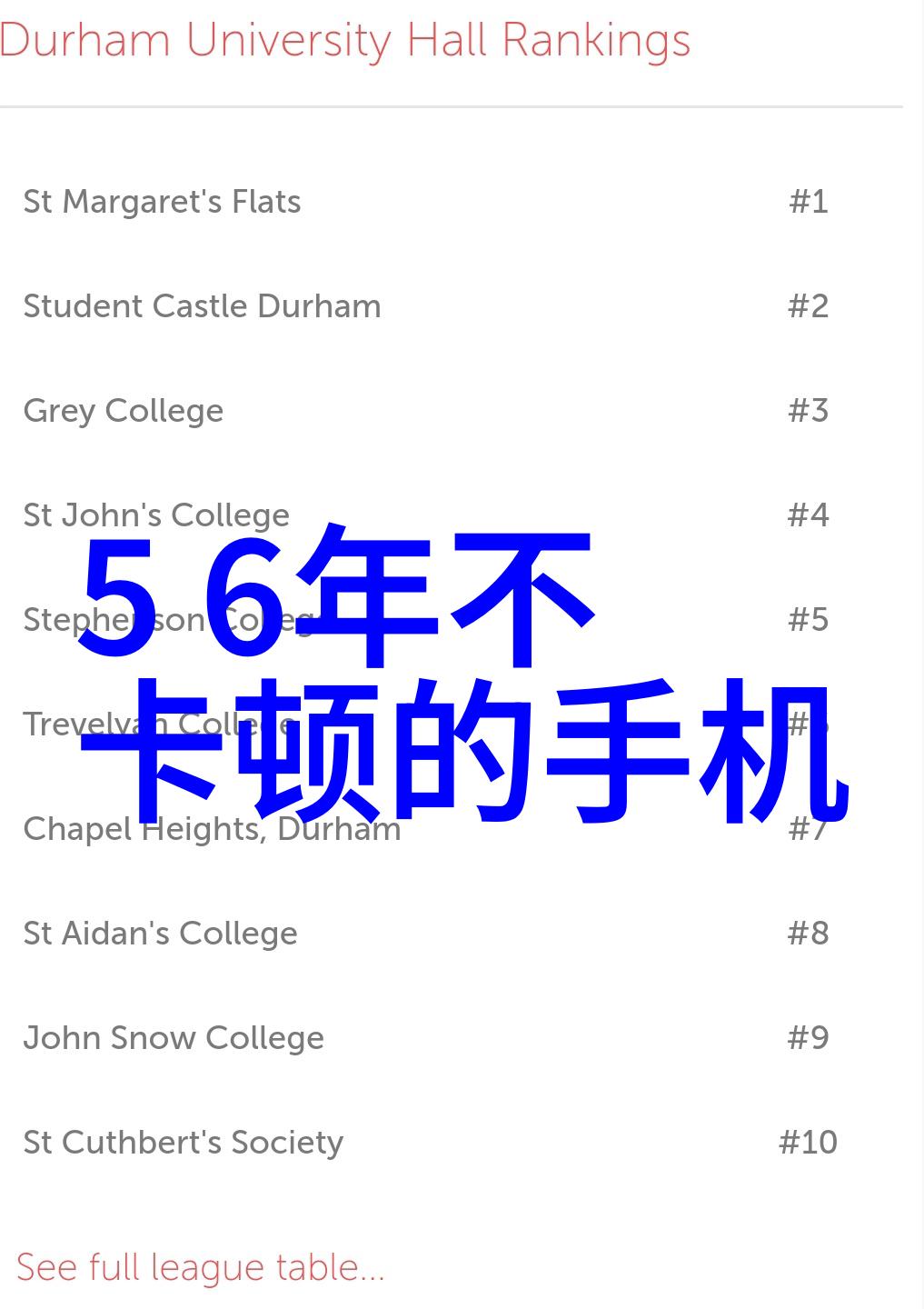Tap the See full league table link
This screenshot has width=924, height=1309.
click(200, 1267)
